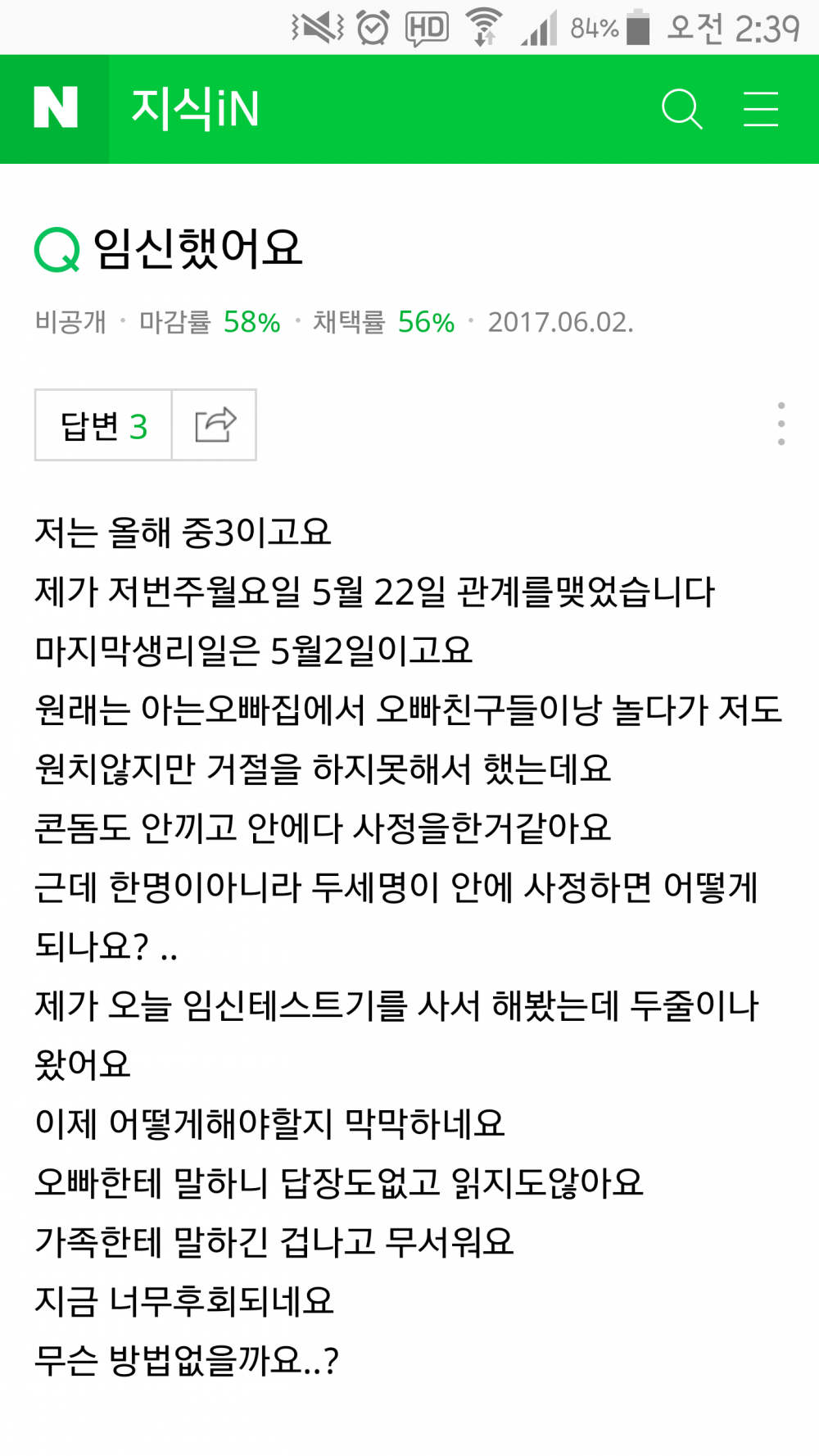Share this question
The height and width of the screenshot is (1456, 819).
pos(215,425)
